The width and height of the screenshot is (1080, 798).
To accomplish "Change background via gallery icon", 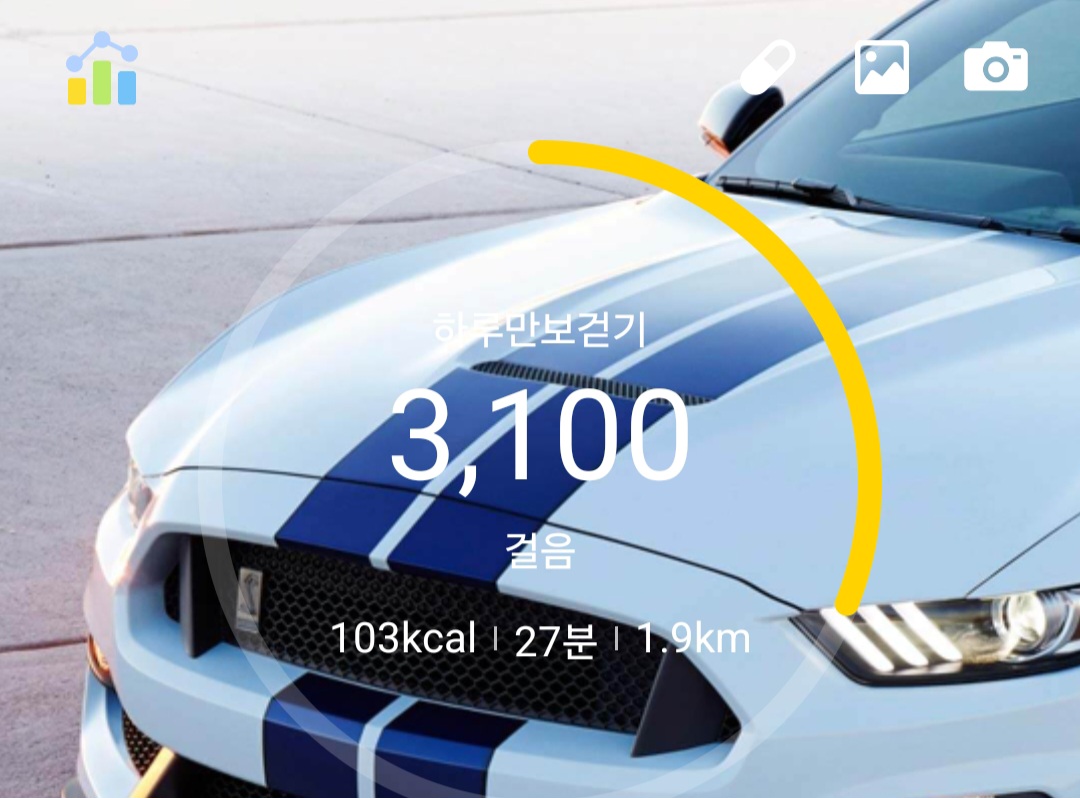I will coord(881,68).
